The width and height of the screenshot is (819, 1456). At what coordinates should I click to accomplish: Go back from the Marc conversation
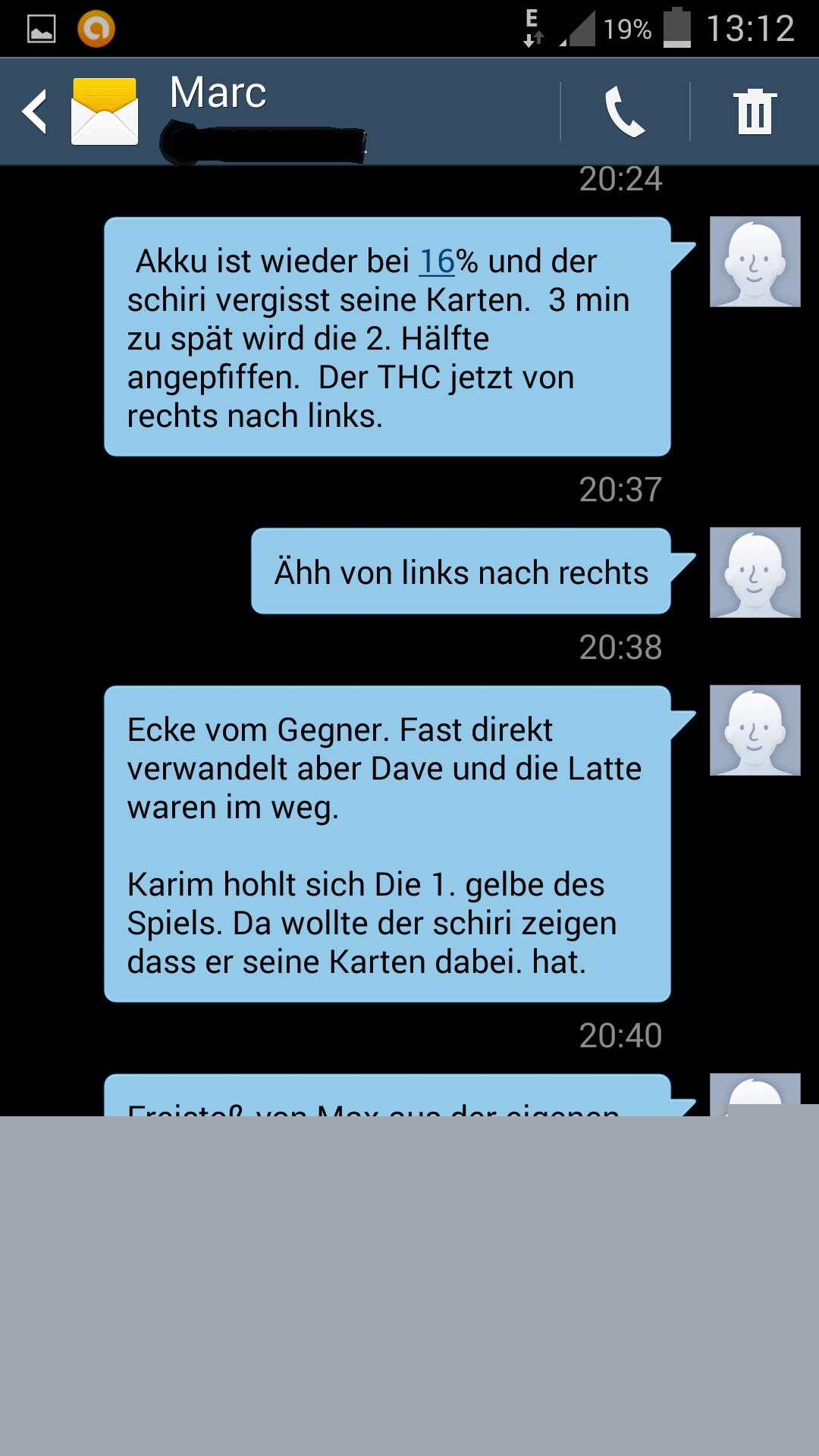(36, 111)
